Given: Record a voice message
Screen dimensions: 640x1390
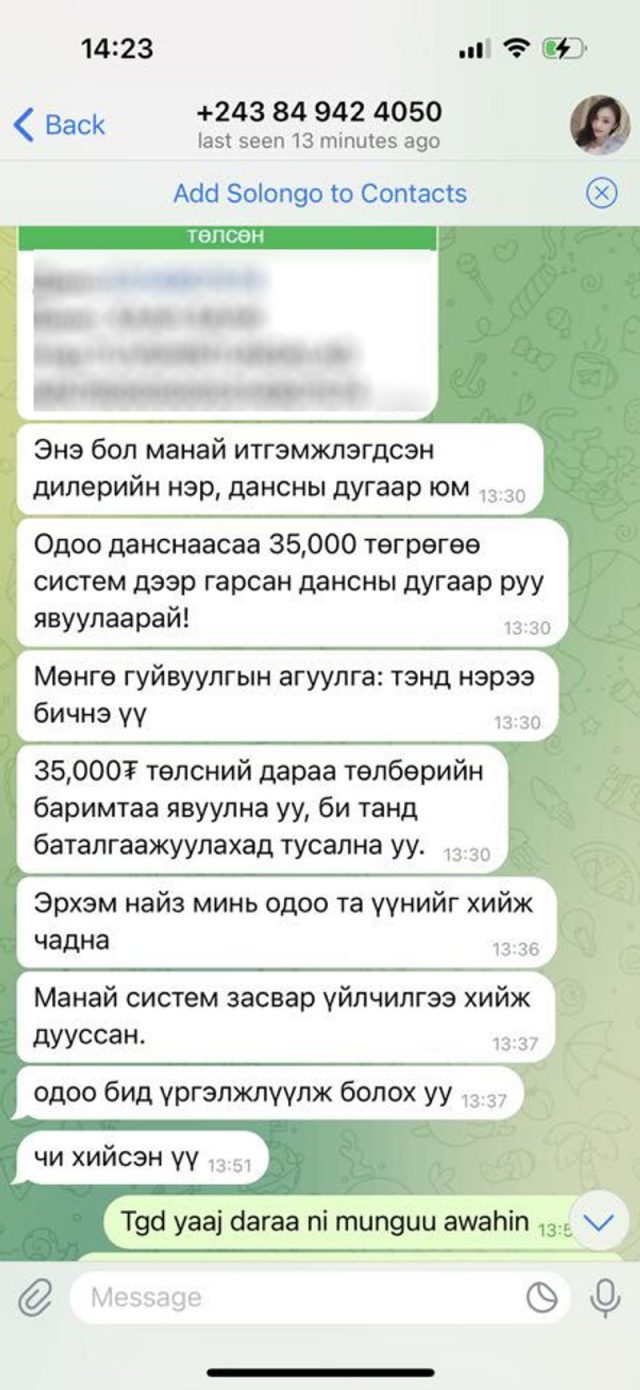Looking at the screenshot, I should click(x=604, y=1298).
